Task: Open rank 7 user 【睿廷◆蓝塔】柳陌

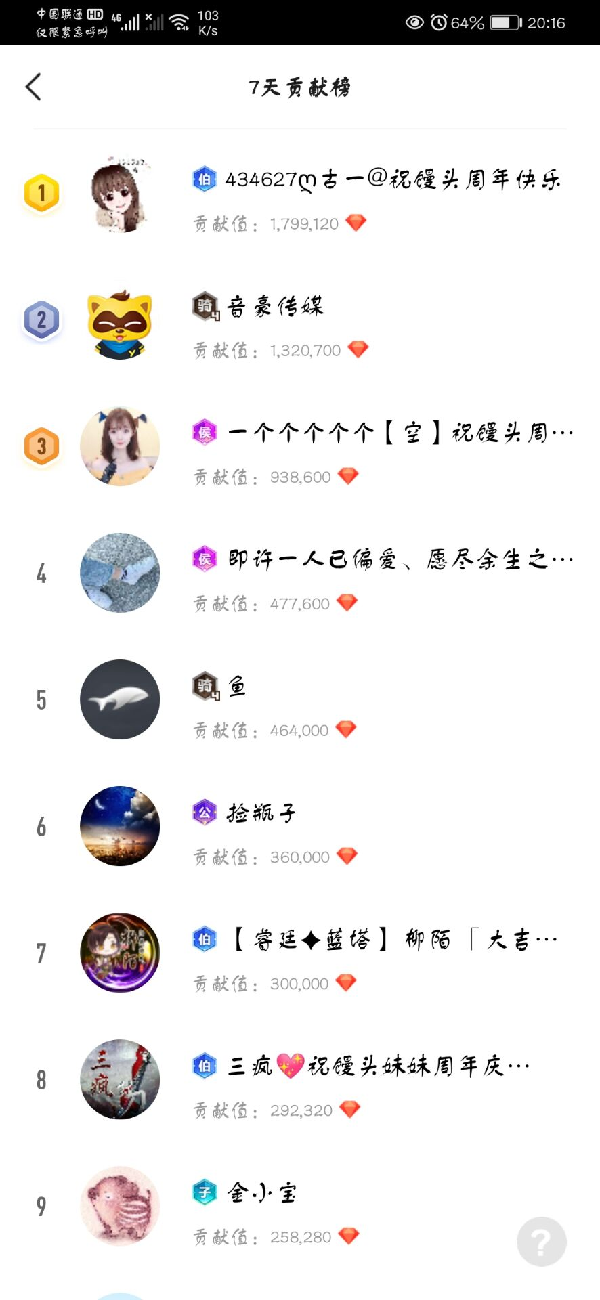Action: pos(300,954)
